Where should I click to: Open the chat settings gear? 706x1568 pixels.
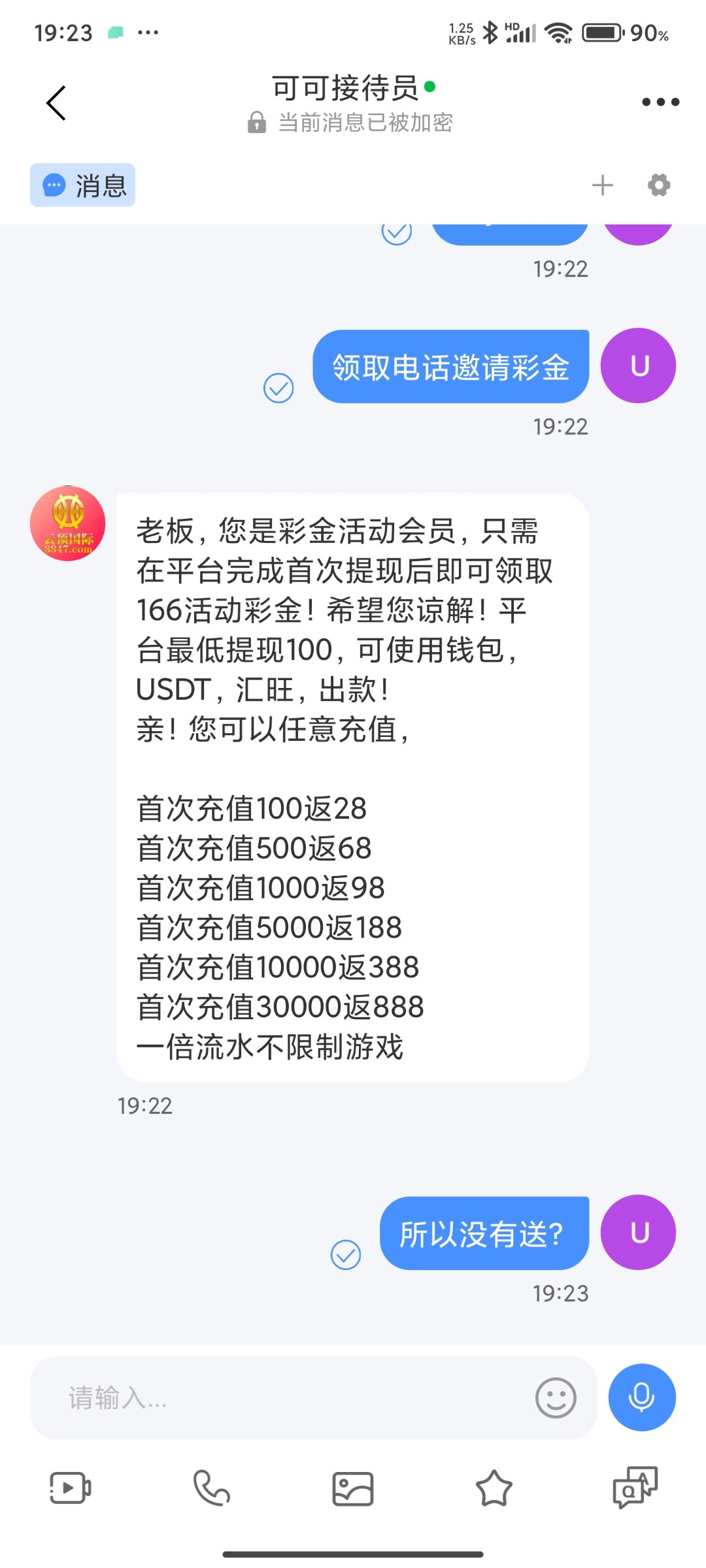pyautogui.click(x=658, y=185)
